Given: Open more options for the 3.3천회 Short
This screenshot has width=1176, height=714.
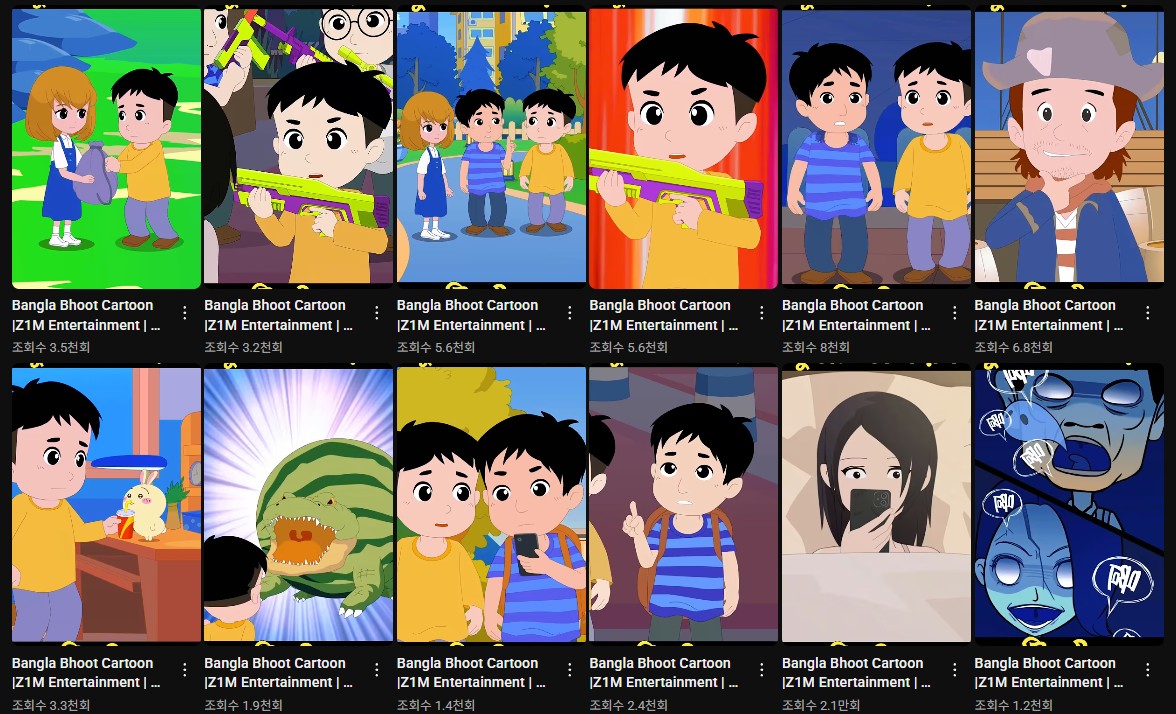Looking at the screenshot, I should pos(184,671).
